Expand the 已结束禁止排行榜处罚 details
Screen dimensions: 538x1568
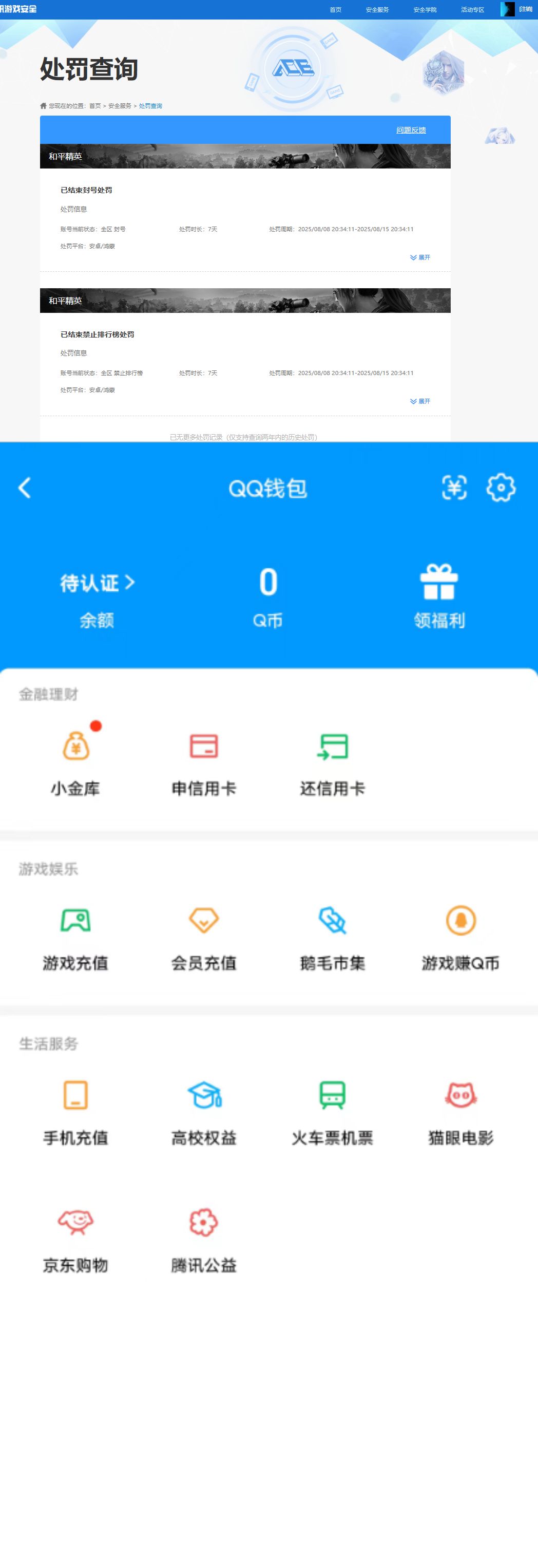click(x=420, y=401)
